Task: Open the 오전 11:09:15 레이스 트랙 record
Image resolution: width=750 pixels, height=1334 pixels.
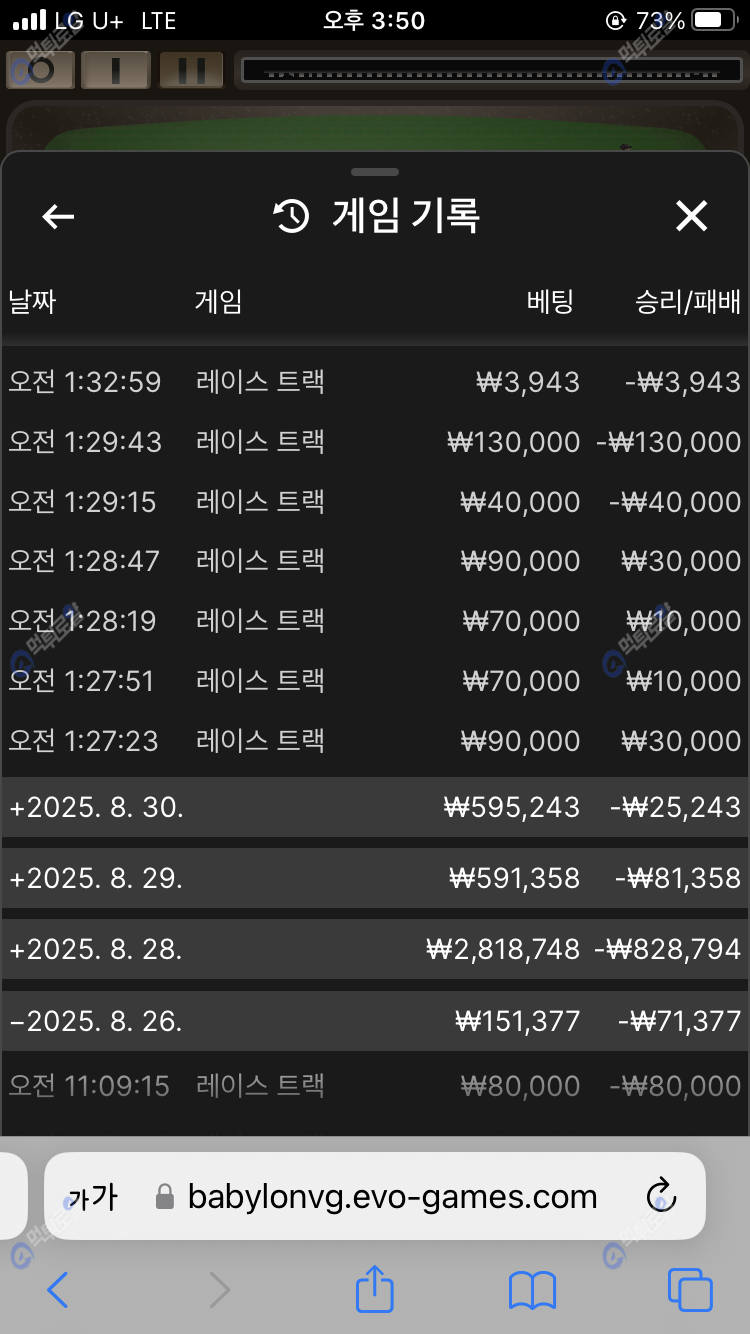Action: click(x=375, y=1086)
